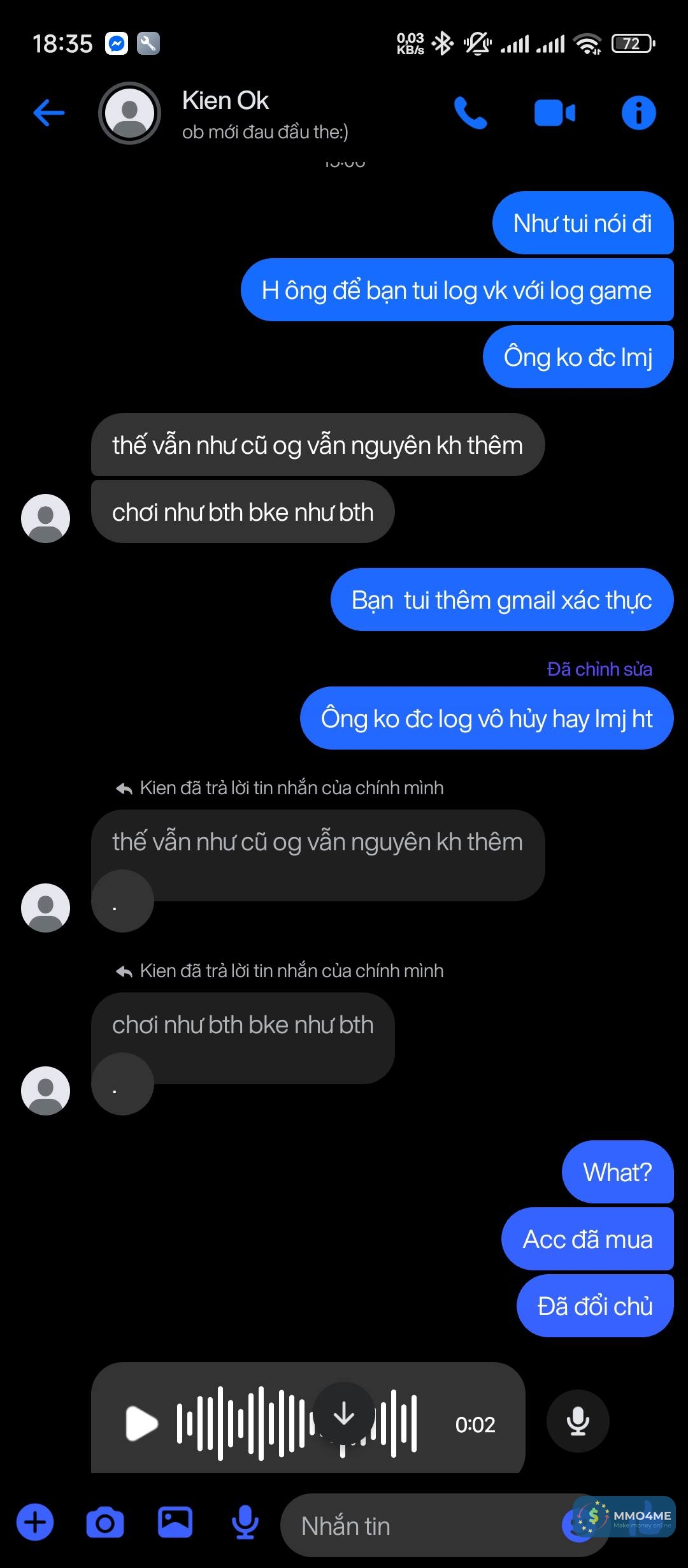This screenshot has width=688, height=1568.
Task: Start a video call with Kien Ok
Action: pyautogui.click(x=554, y=113)
